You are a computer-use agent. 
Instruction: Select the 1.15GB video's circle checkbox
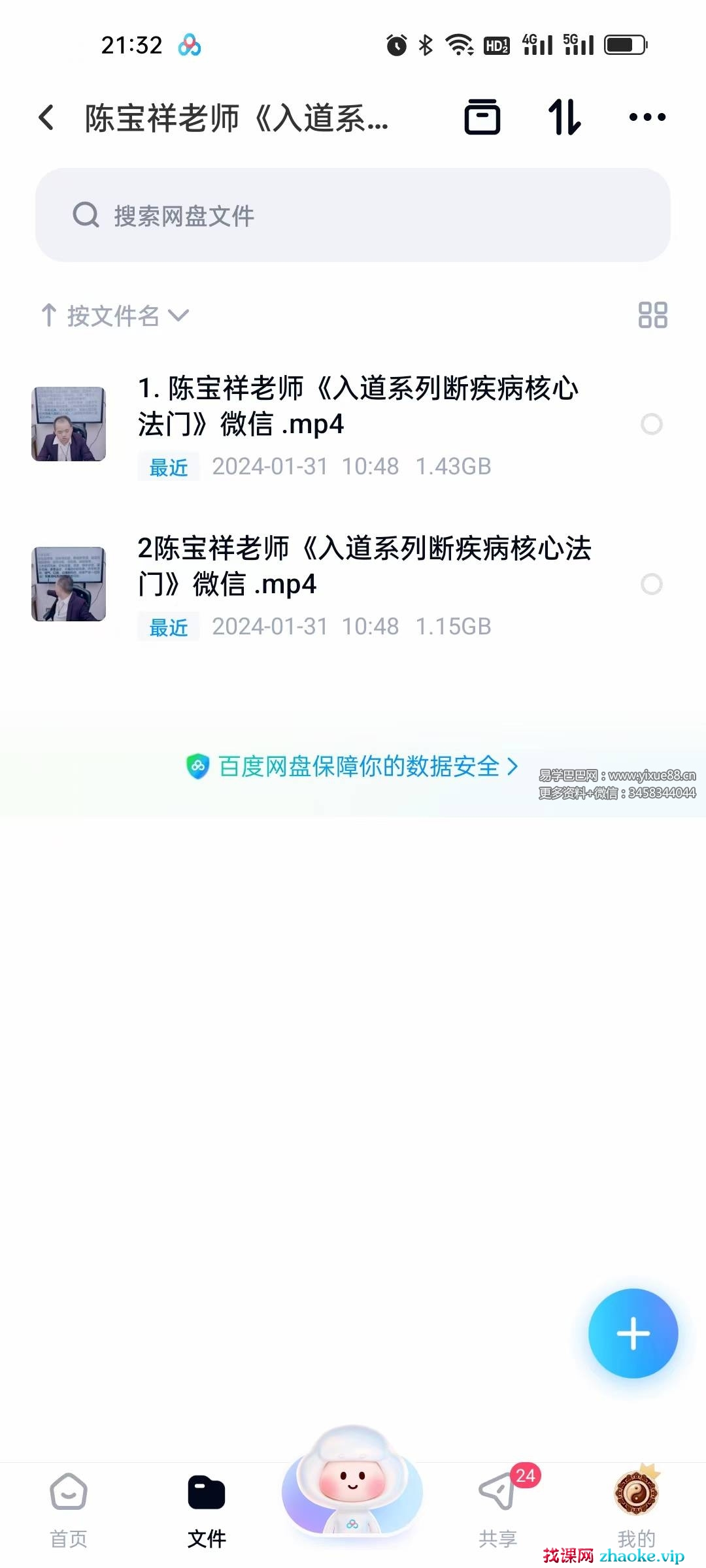pos(651,584)
